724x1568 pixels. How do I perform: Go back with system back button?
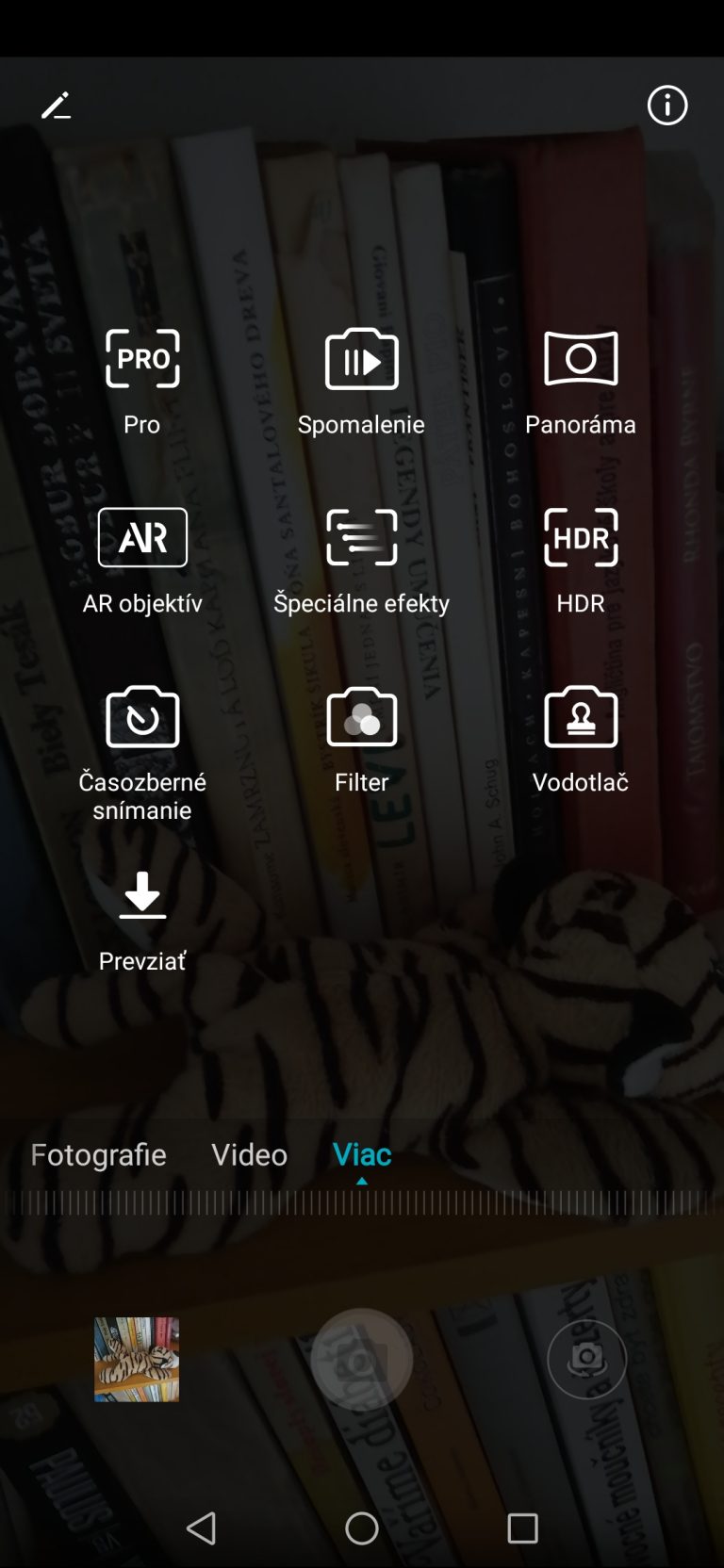pos(201,1527)
